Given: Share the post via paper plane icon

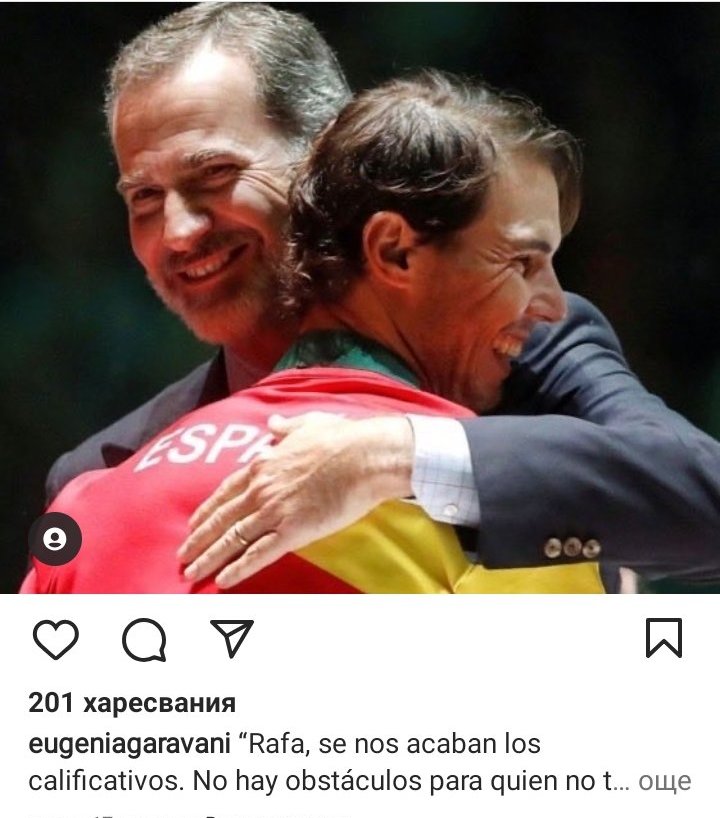Looking at the screenshot, I should point(231,638).
